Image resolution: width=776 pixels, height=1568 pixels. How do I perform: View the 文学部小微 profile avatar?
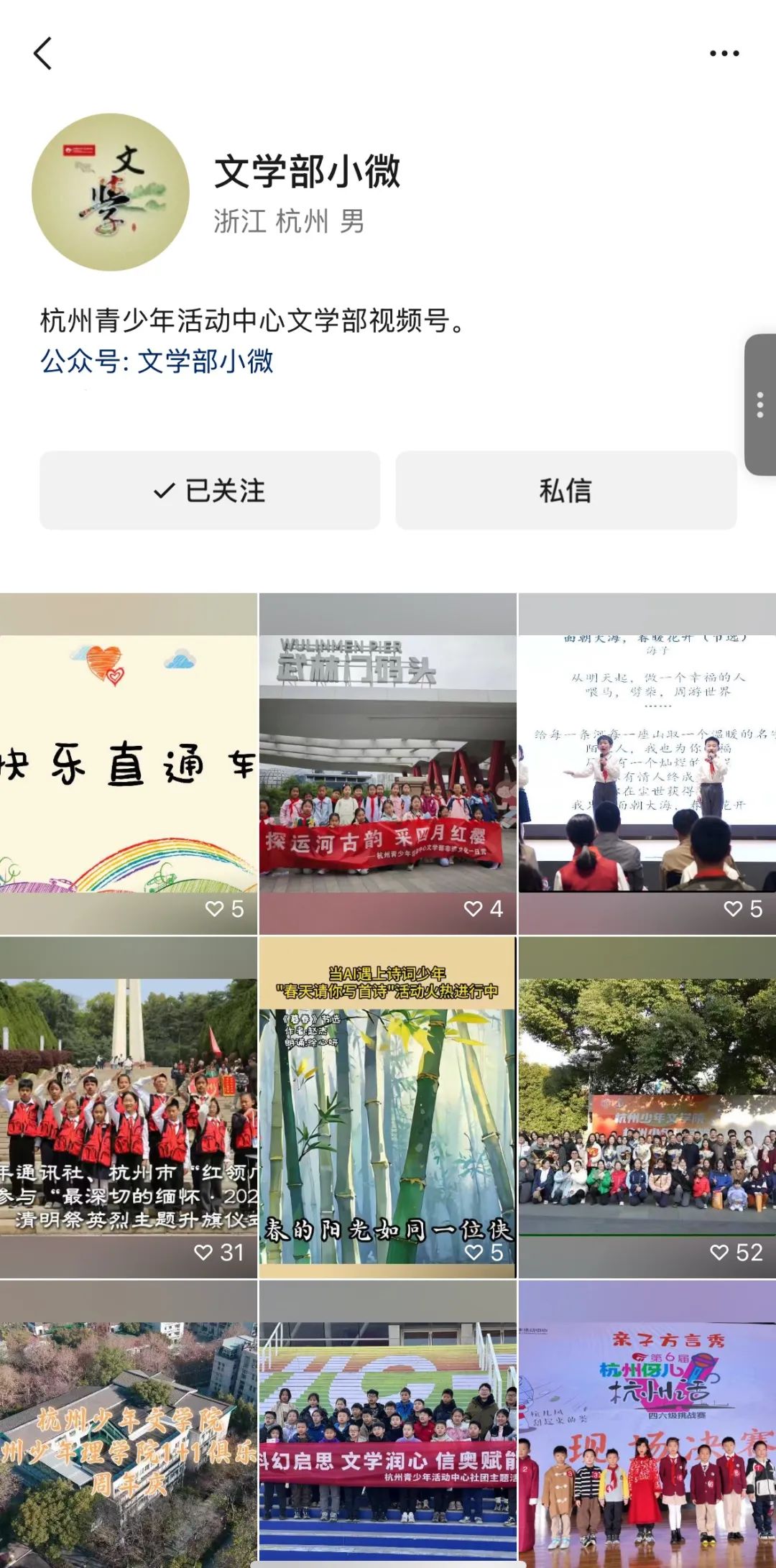point(111,193)
